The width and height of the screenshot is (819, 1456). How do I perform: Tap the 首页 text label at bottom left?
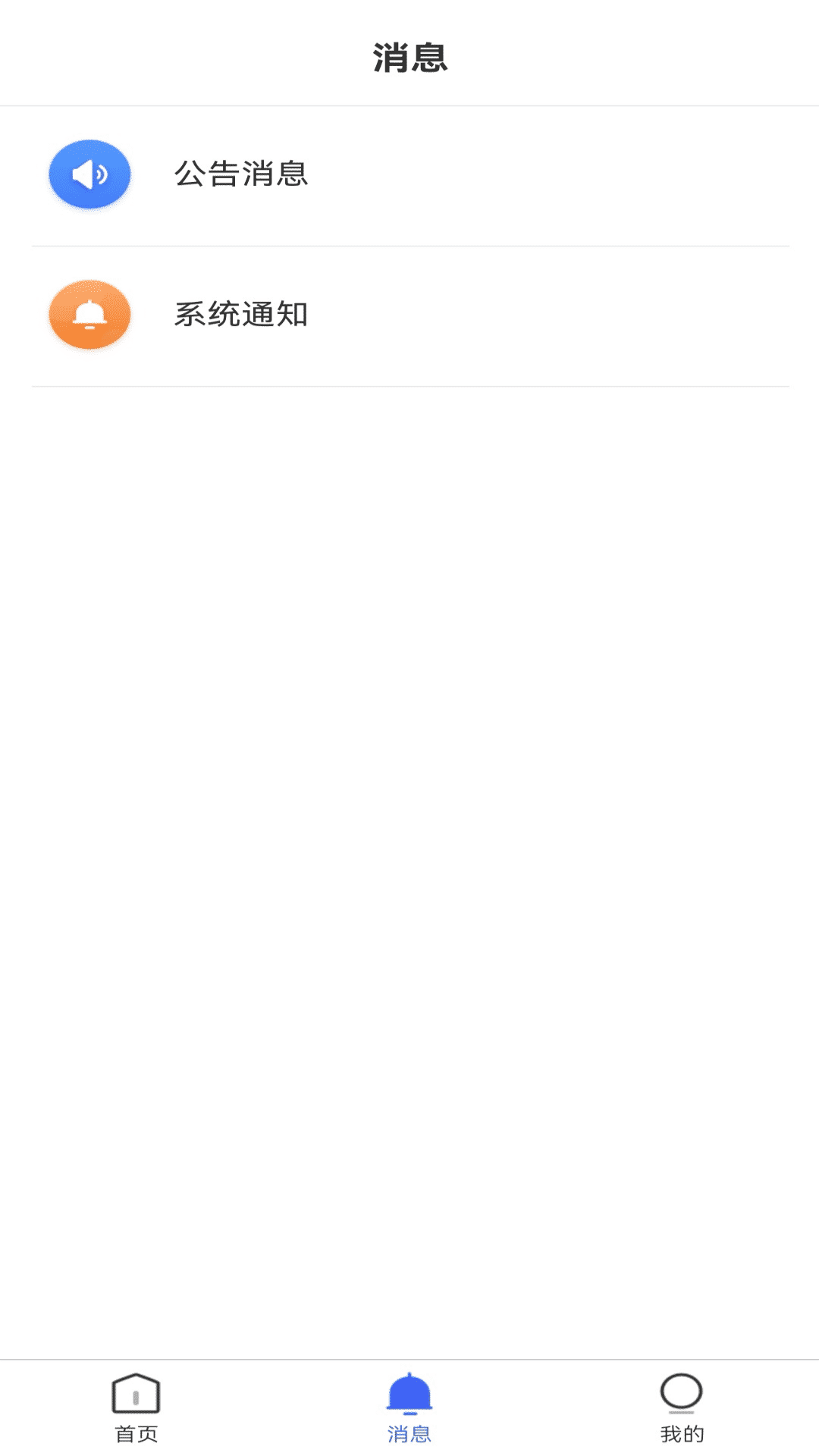click(x=135, y=1433)
